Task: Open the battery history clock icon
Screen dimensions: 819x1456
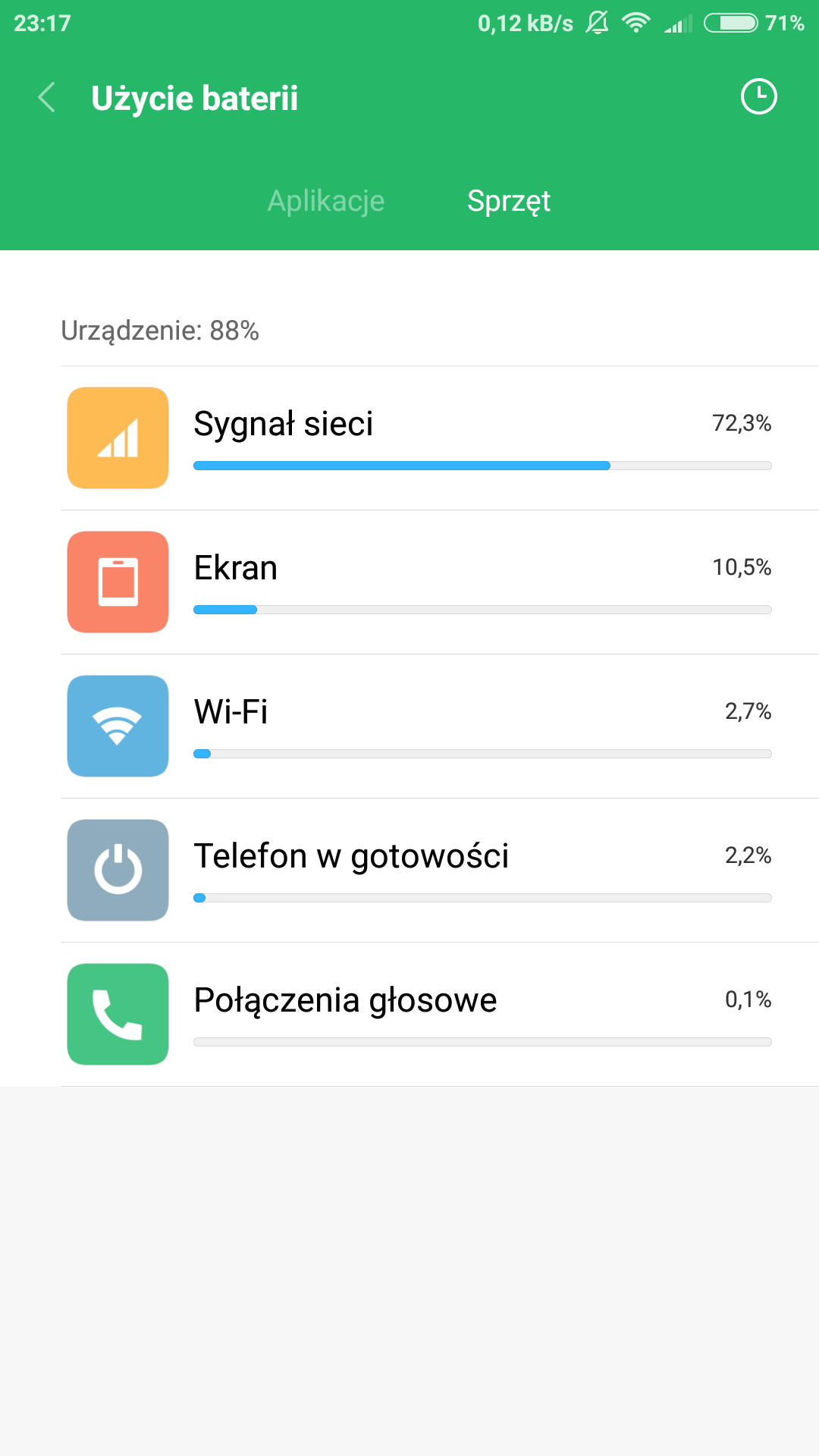Action: pyautogui.click(x=758, y=97)
